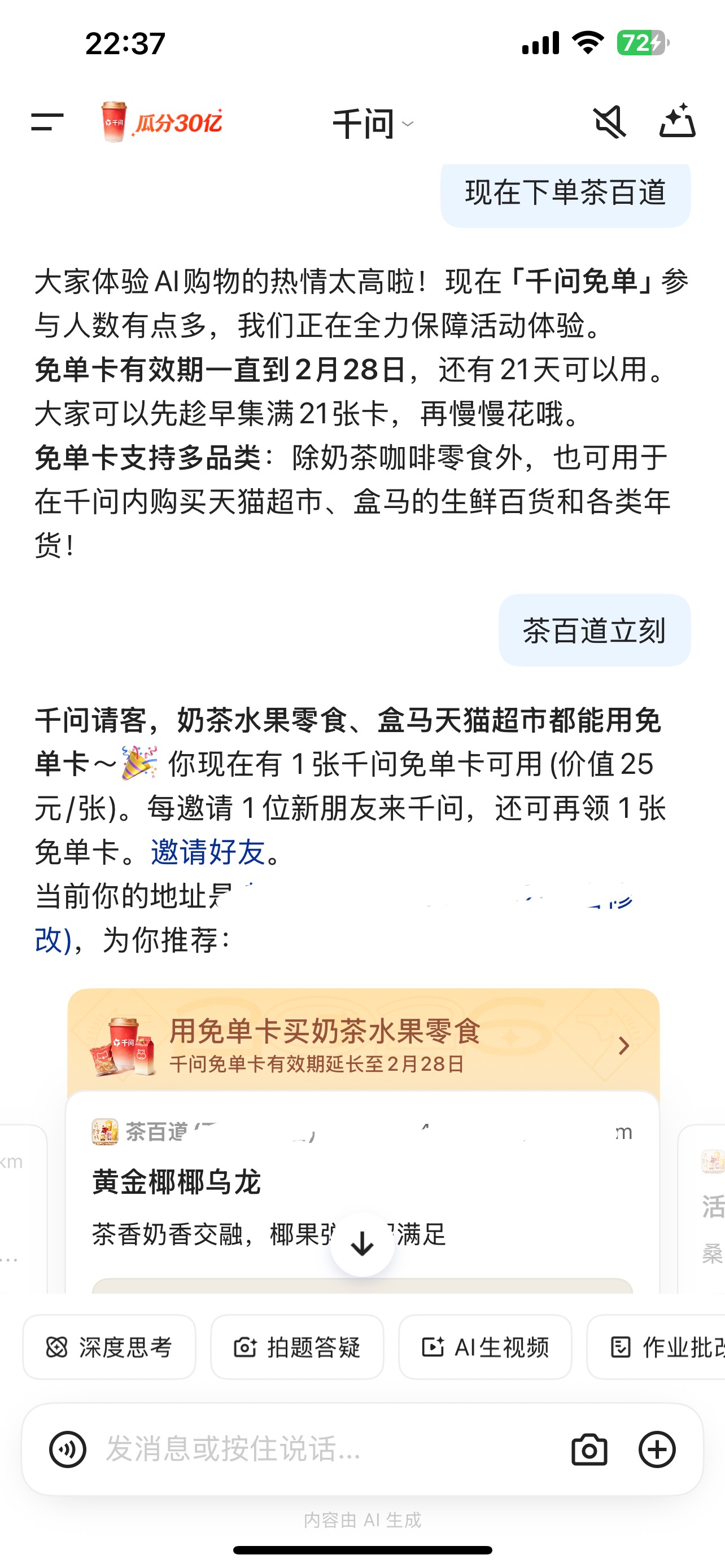Image resolution: width=725 pixels, height=1568 pixels.
Task: Open the camera from the input bar
Action: click(x=589, y=1449)
